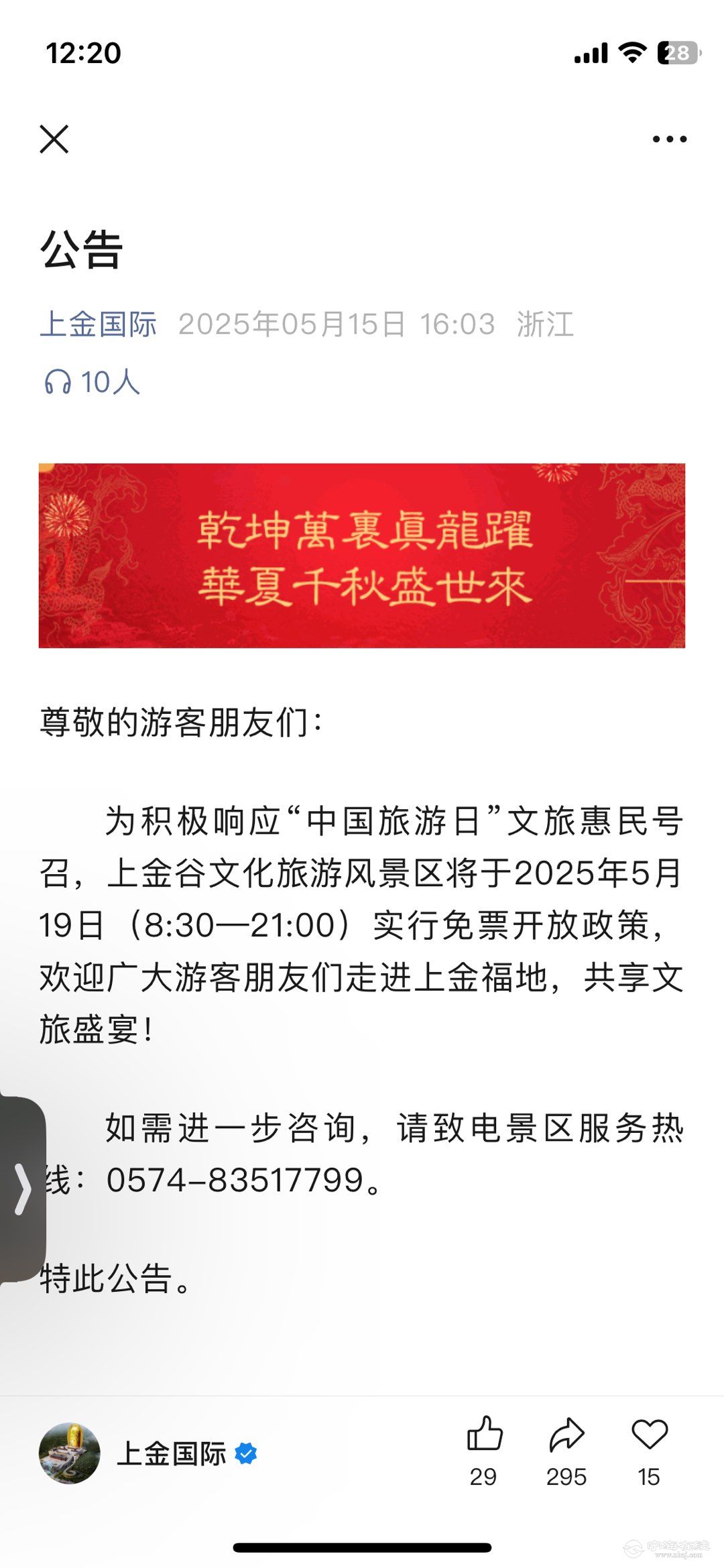This screenshot has height=1568, width=724.
Task: Close the article page
Action: pos(54,139)
